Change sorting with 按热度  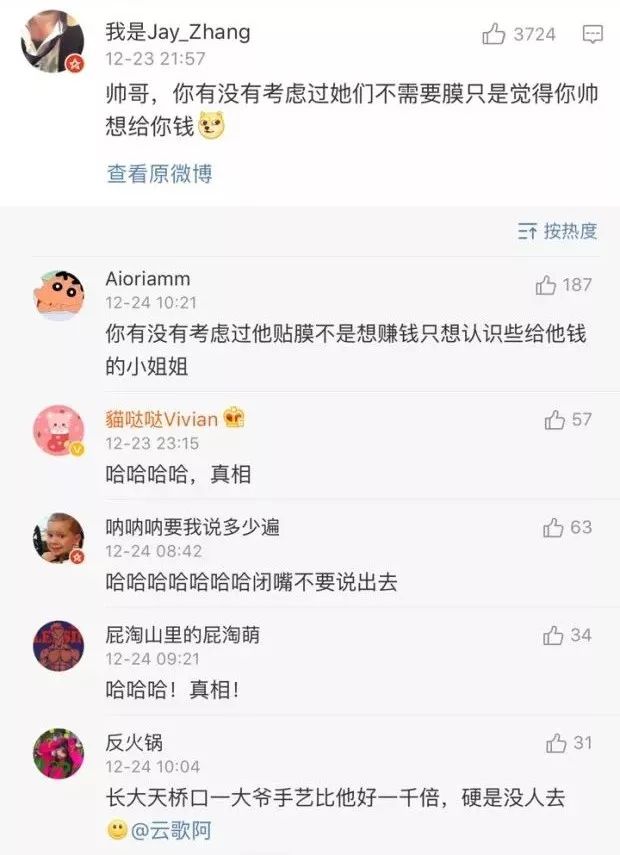pos(558,231)
